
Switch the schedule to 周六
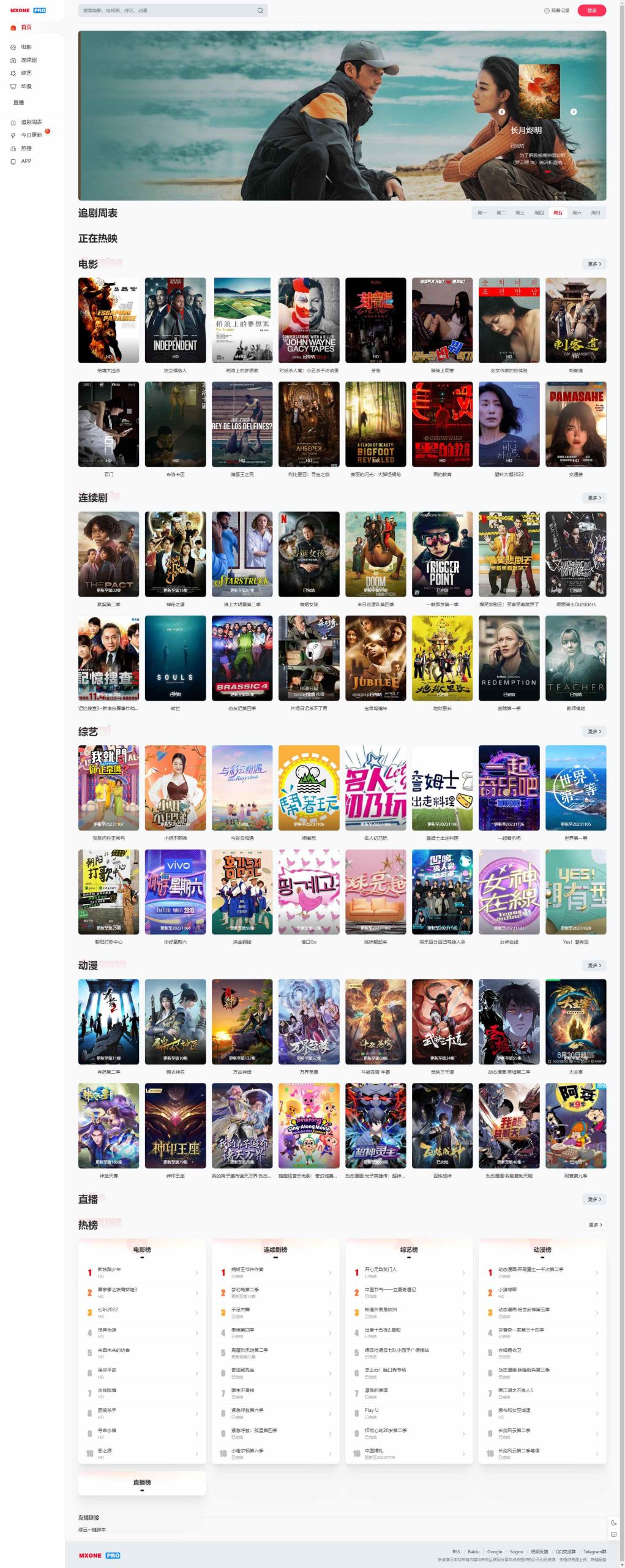(577, 213)
